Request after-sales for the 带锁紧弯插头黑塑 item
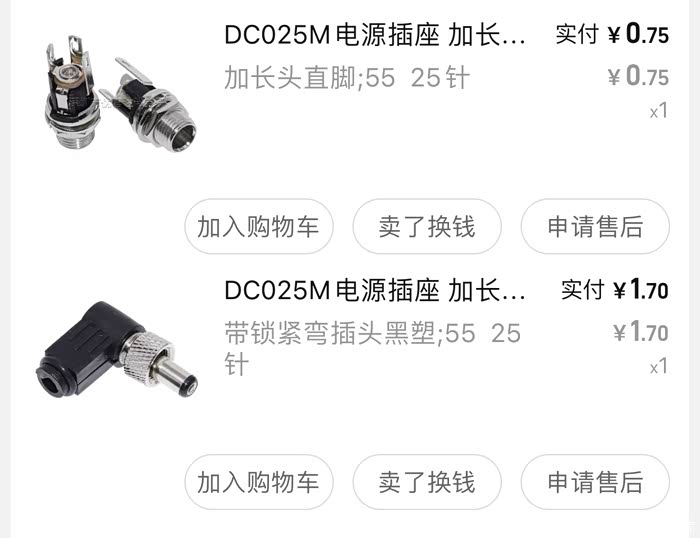This screenshot has height=538, width=700. point(595,482)
